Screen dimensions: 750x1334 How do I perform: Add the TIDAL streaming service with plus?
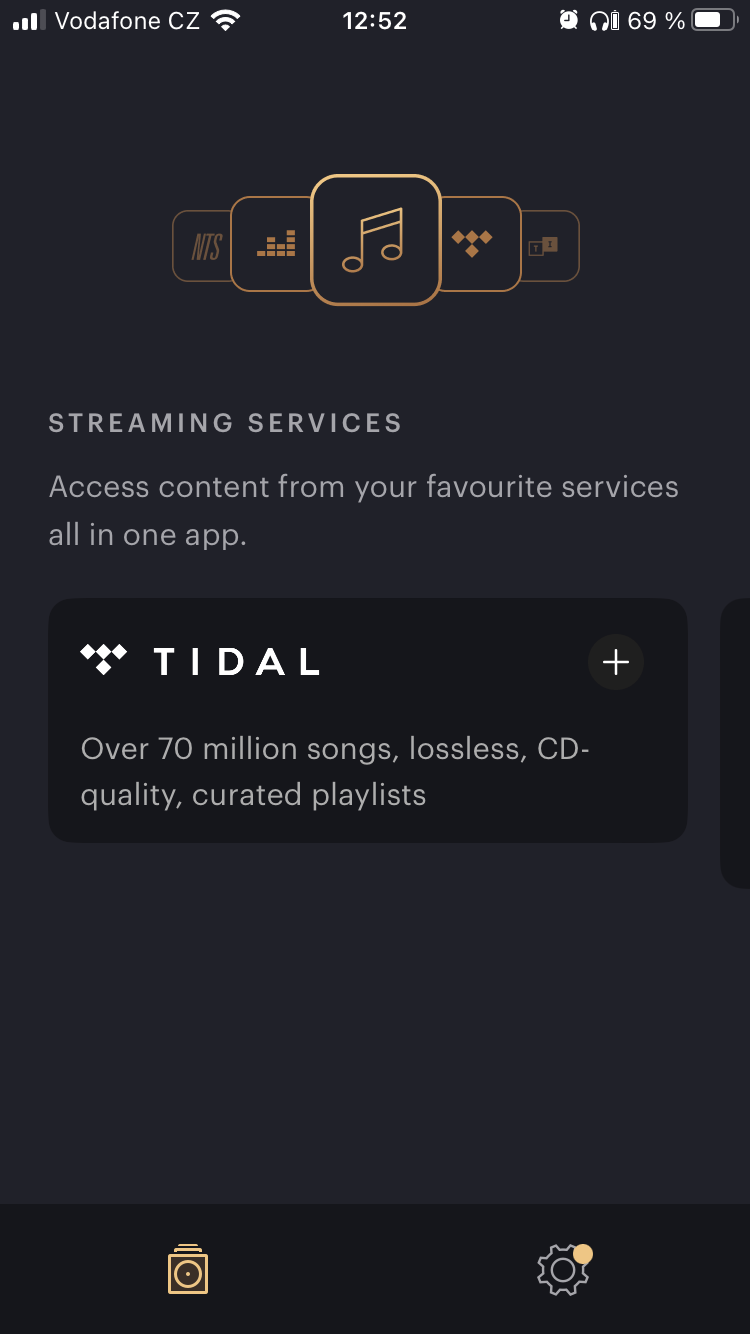[615, 662]
